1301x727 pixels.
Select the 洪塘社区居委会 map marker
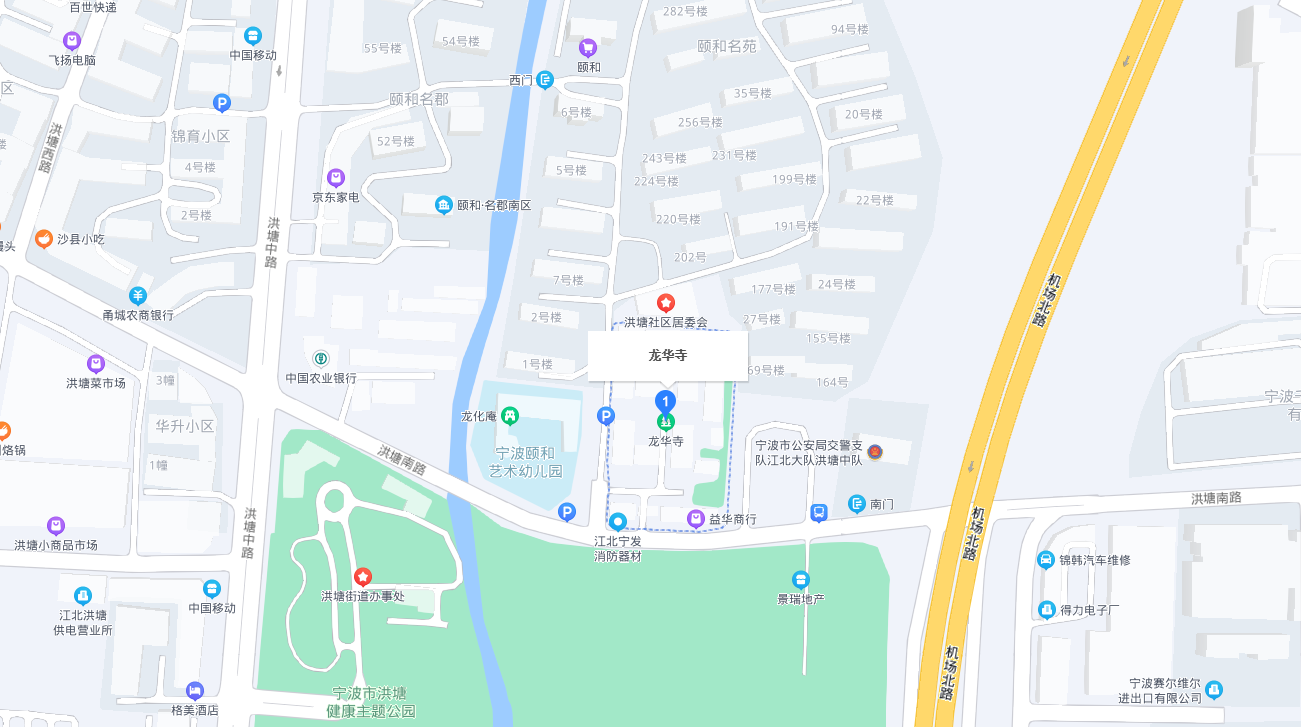pyautogui.click(x=665, y=302)
